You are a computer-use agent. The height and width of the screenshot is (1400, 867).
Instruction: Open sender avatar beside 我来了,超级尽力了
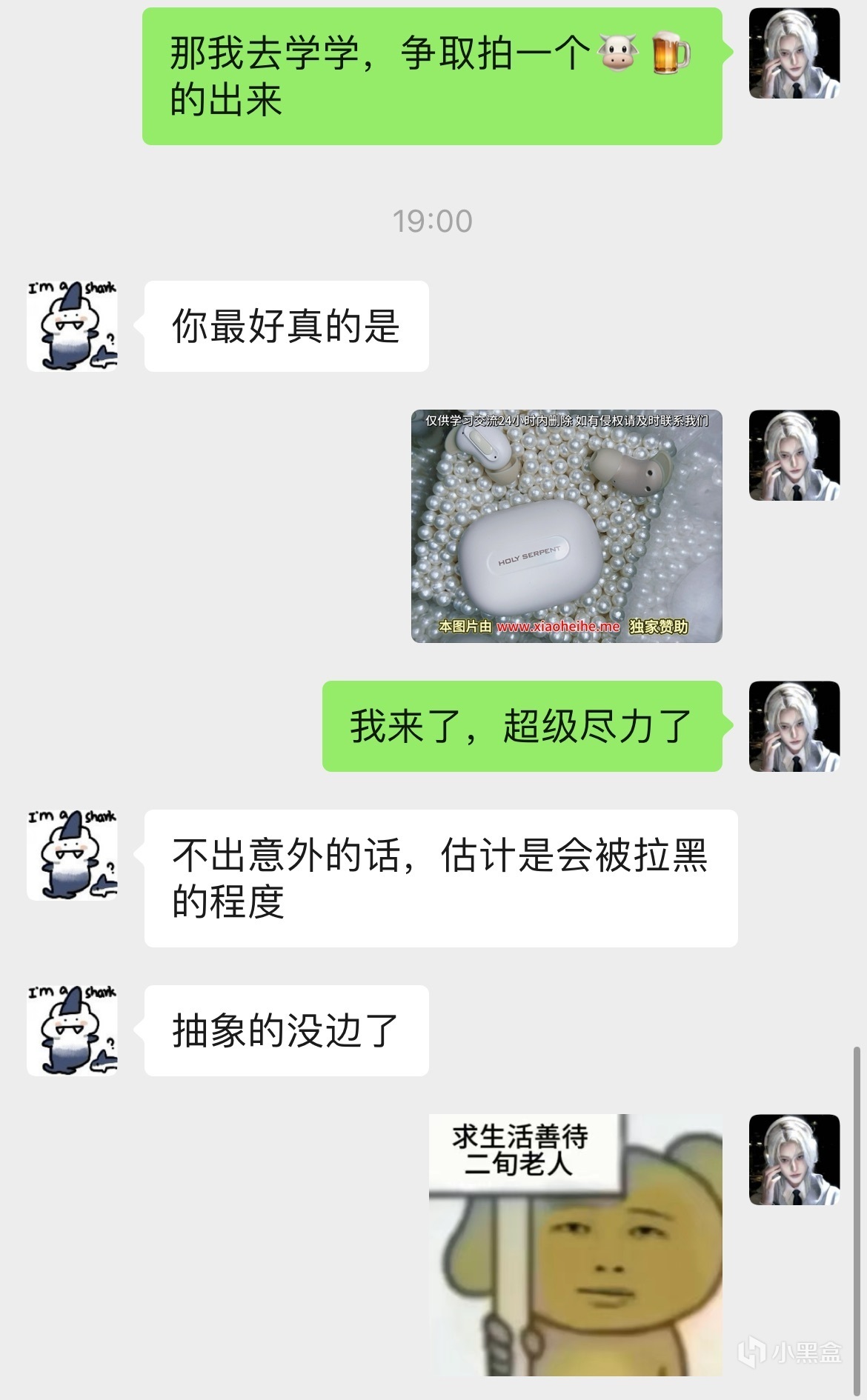(x=794, y=726)
